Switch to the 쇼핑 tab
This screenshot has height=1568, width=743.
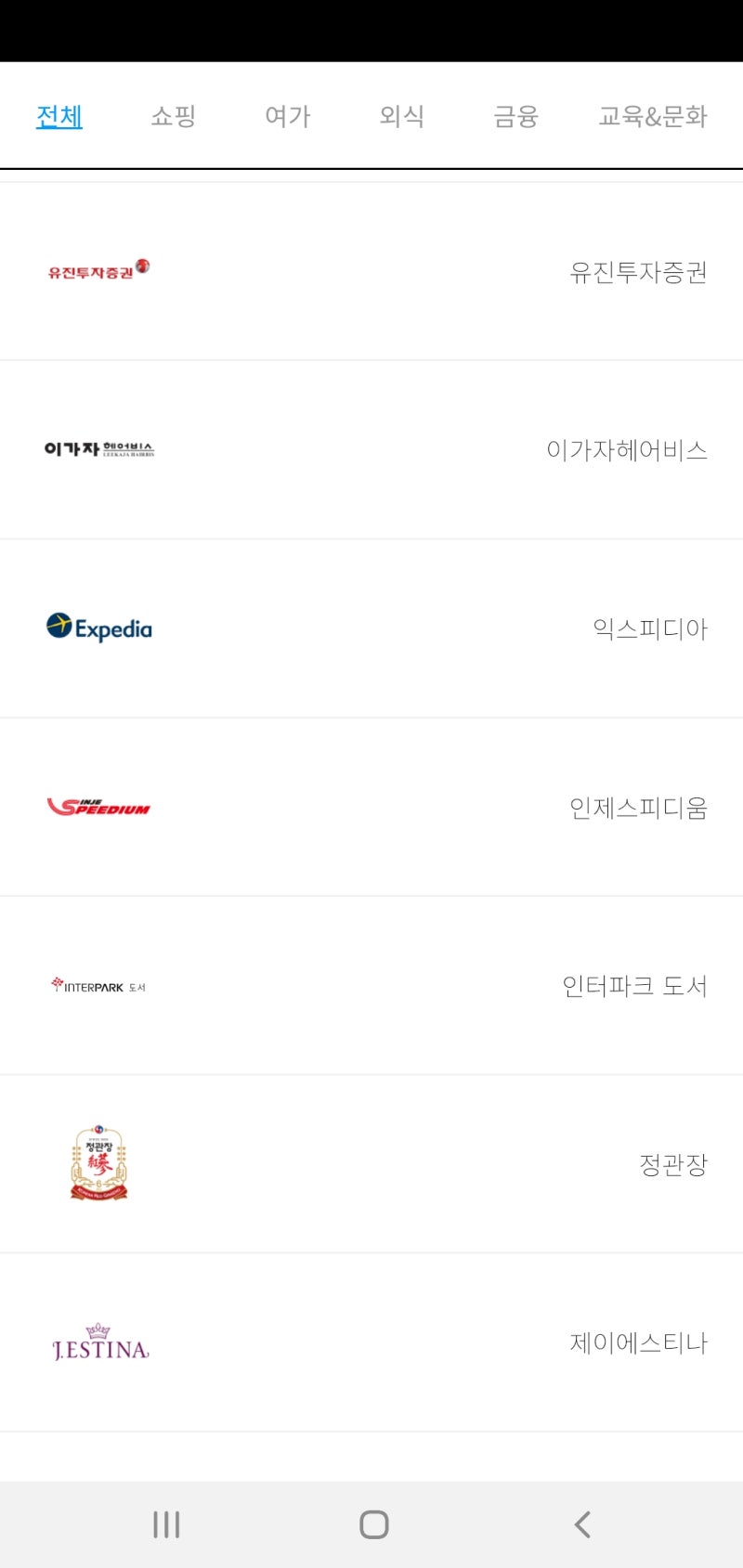[x=172, y=115]
